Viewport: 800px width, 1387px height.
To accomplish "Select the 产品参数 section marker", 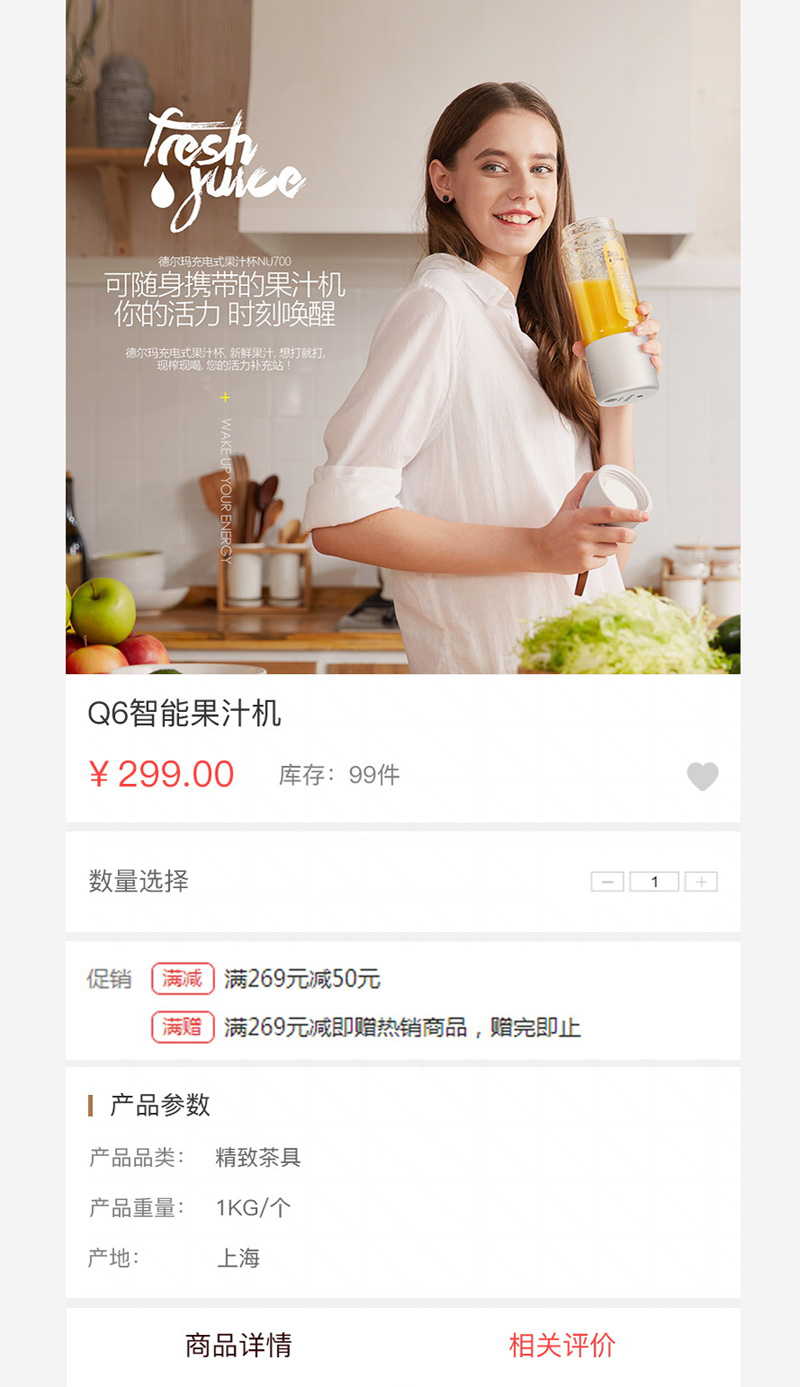I will point(93,1106).
